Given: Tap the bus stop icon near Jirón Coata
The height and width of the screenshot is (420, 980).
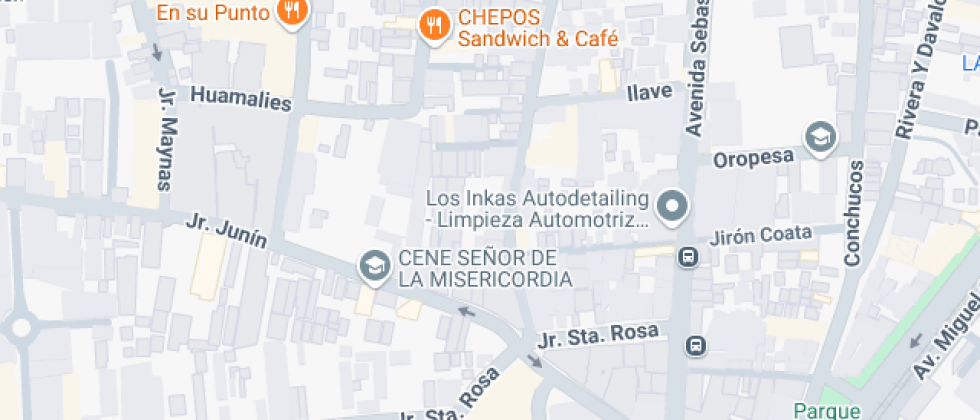Looking at the screenshot, I should click(689, 257).
